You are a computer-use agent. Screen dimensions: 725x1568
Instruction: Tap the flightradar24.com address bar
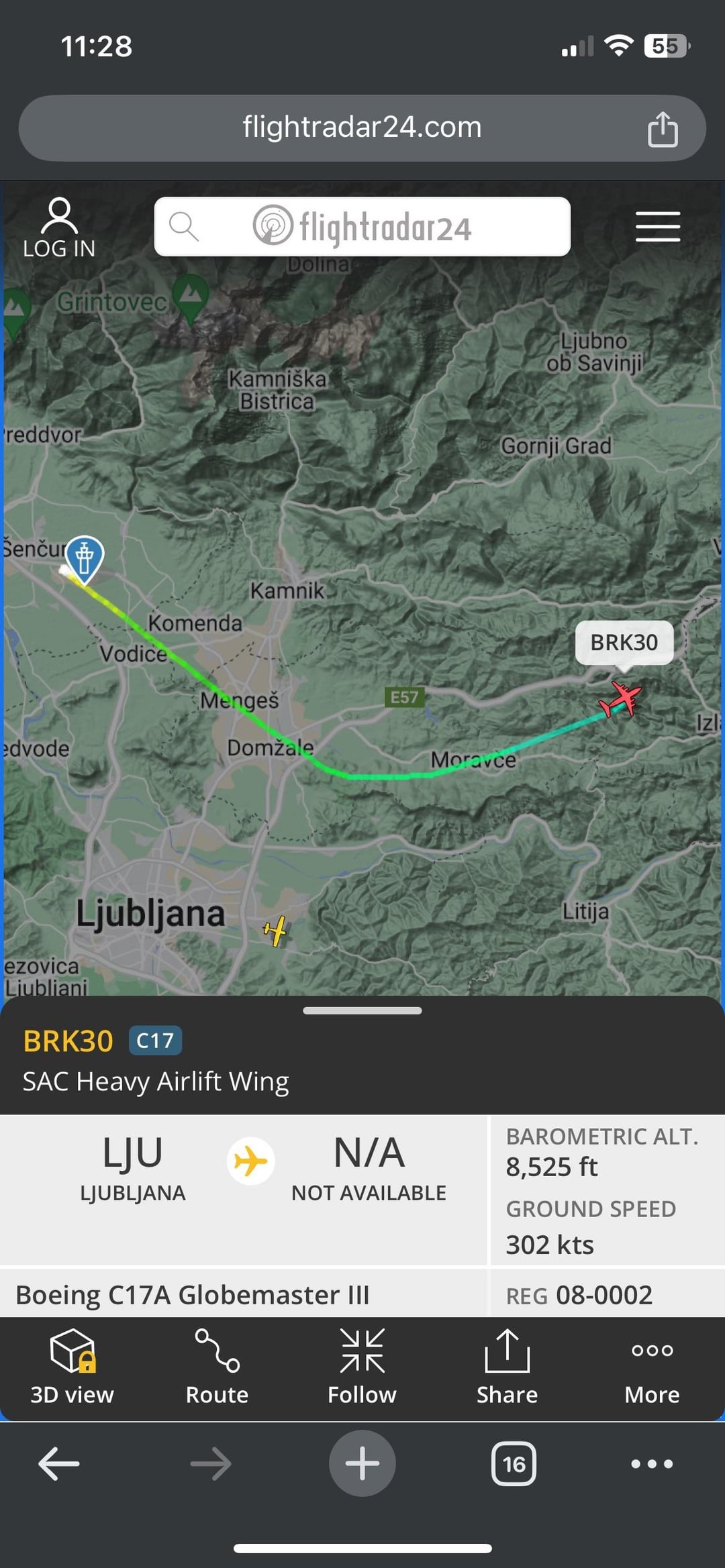362,127
